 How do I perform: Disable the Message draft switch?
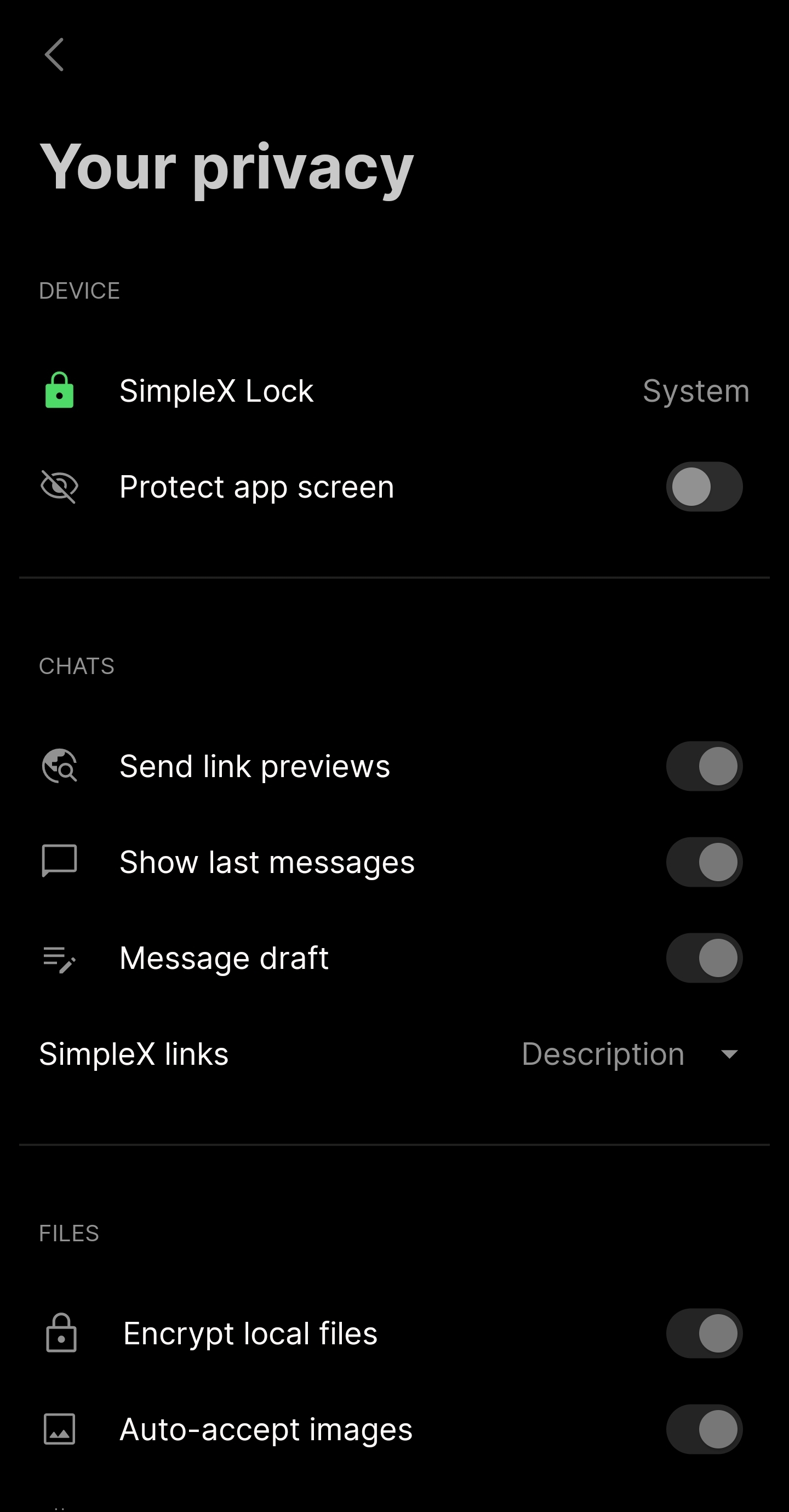704,958
